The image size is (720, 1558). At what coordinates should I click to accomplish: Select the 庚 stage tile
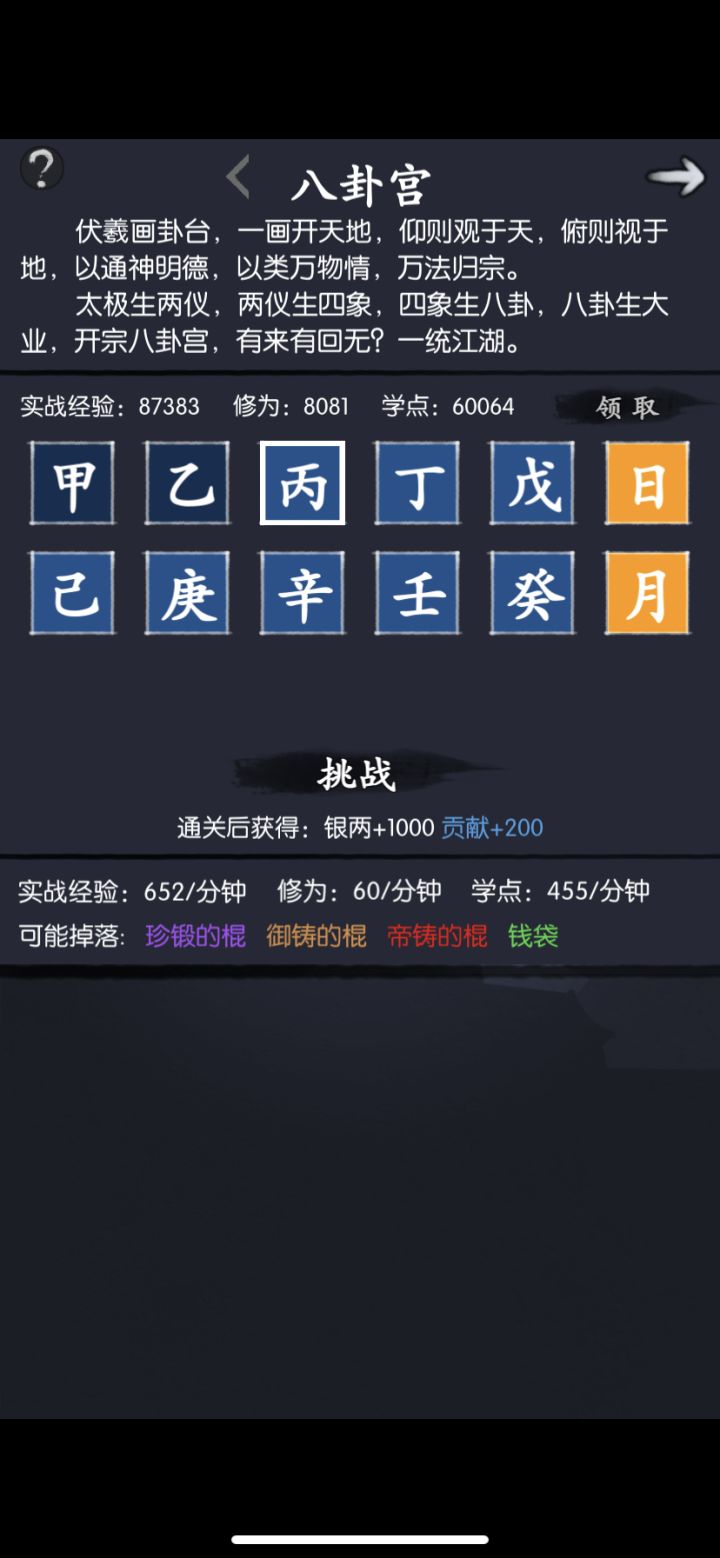point(187,593)
